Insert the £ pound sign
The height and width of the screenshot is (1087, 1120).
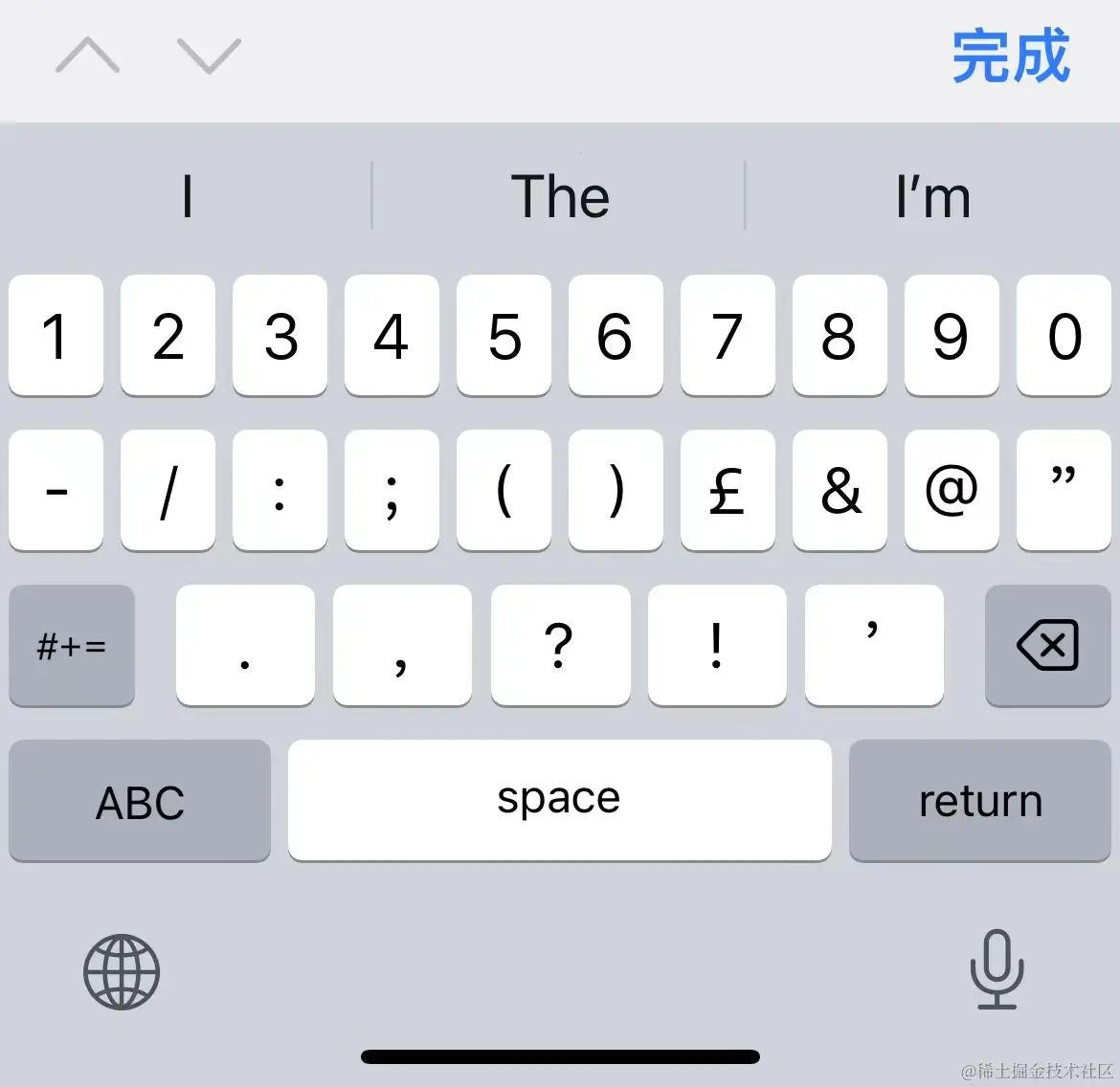[x=728, y=491]
